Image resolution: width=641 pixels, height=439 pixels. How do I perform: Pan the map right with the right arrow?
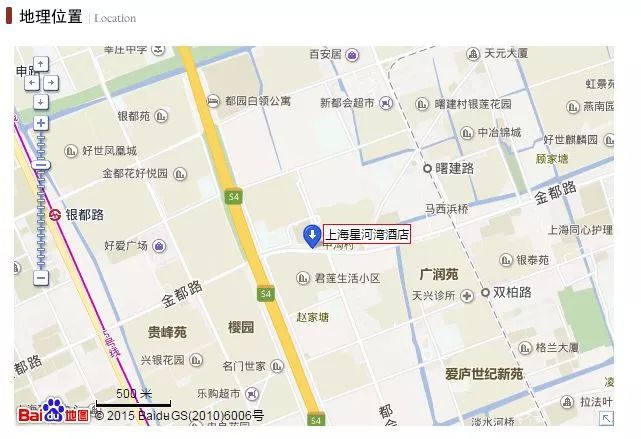51,82
